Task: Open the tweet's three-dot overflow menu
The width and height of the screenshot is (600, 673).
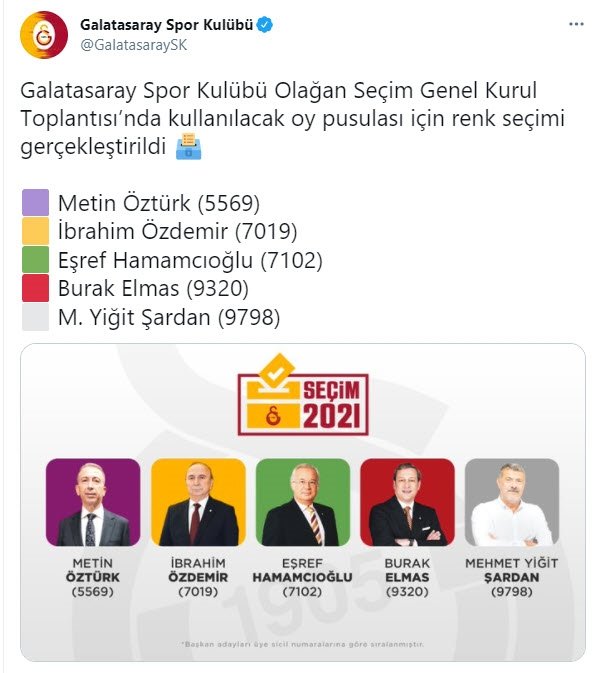Action: (576, 25)
